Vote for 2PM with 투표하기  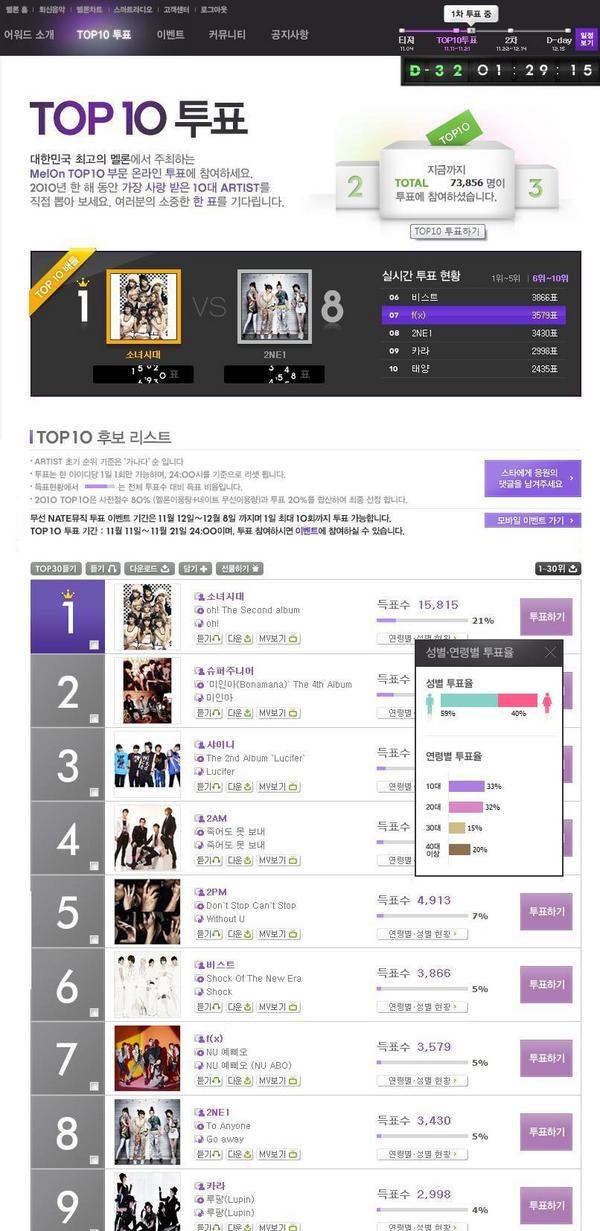pos(546,911)
